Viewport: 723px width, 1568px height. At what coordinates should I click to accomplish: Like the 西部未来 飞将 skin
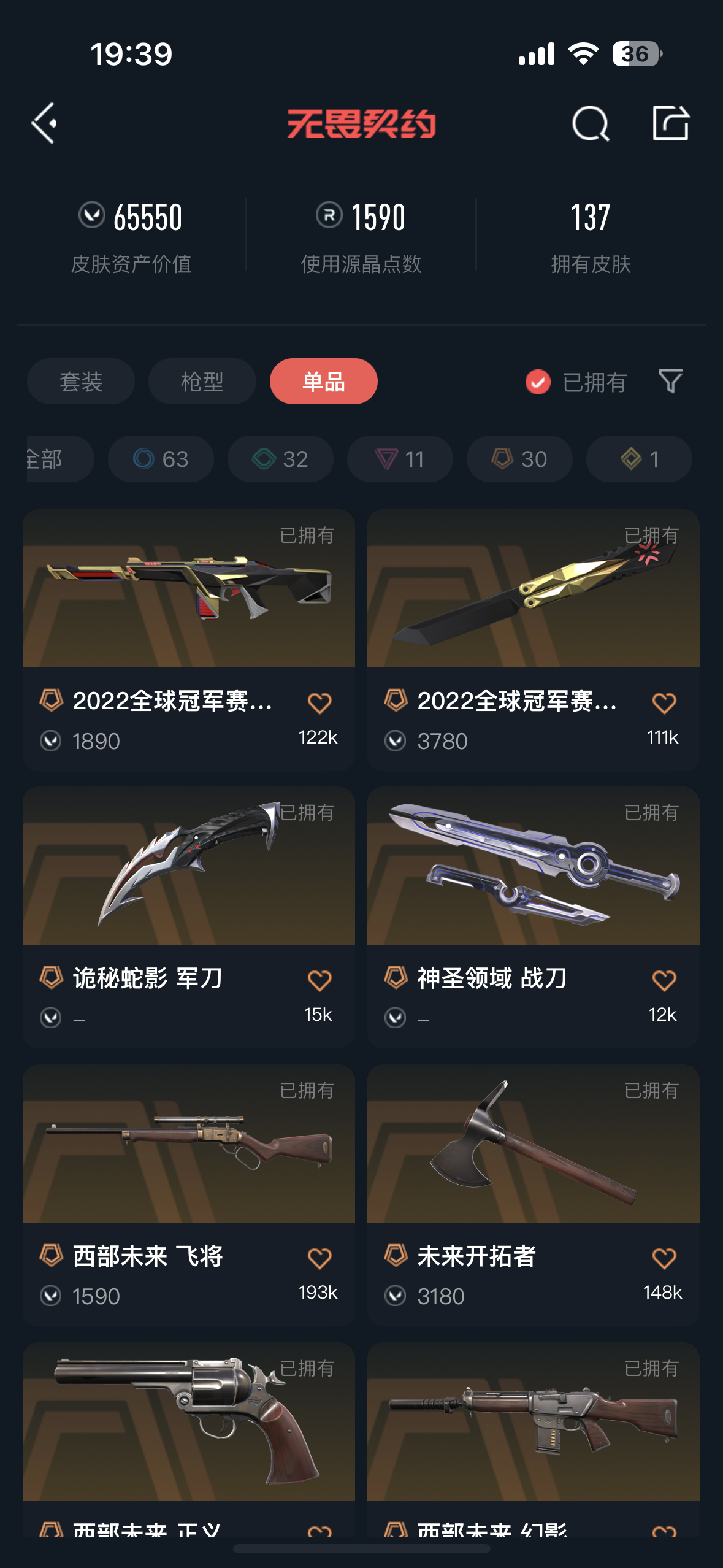click(x=319, y=1258)
